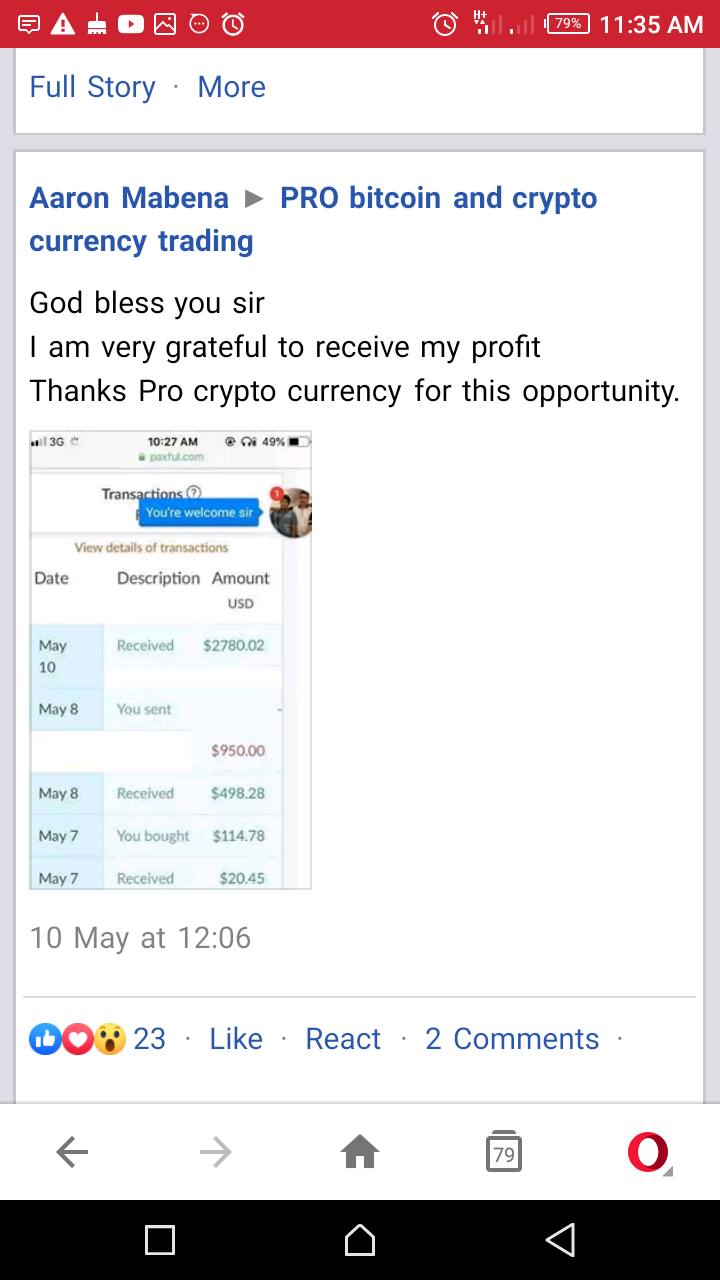The height and width of the screenshot is (1280, 720).
Task: Choose a reaction with React
Action: tap(343, 1039)
